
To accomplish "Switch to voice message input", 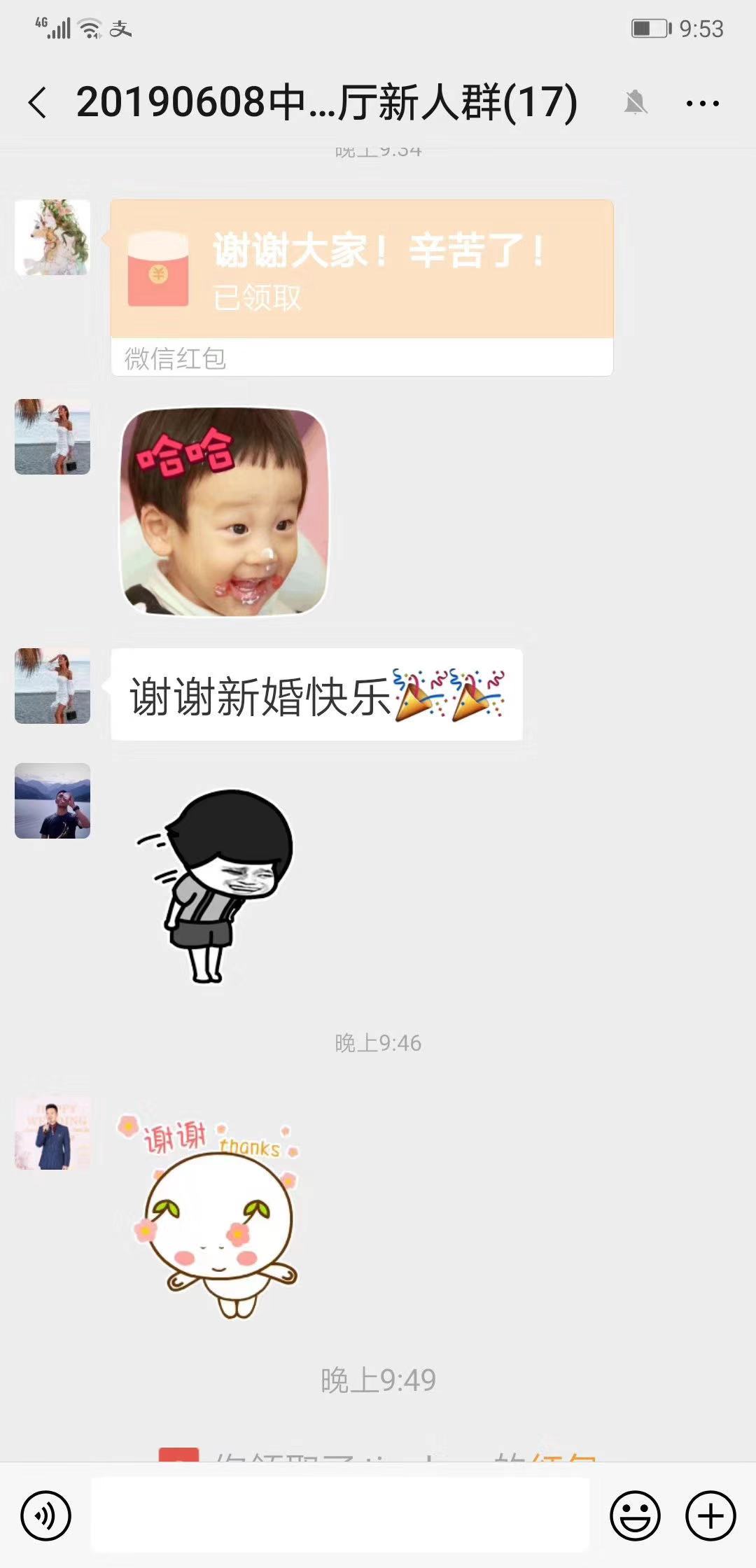I will (46, 1516).
